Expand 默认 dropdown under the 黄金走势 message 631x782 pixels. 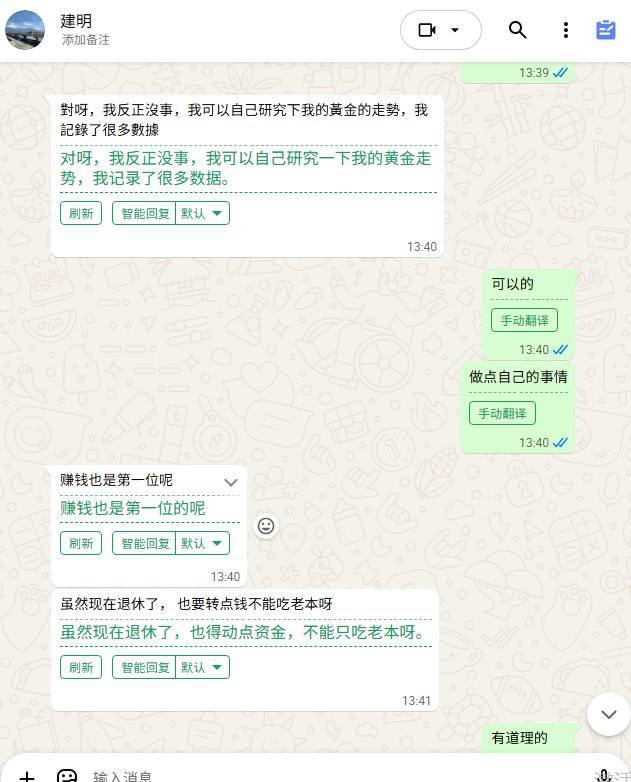tap(204, 213)
